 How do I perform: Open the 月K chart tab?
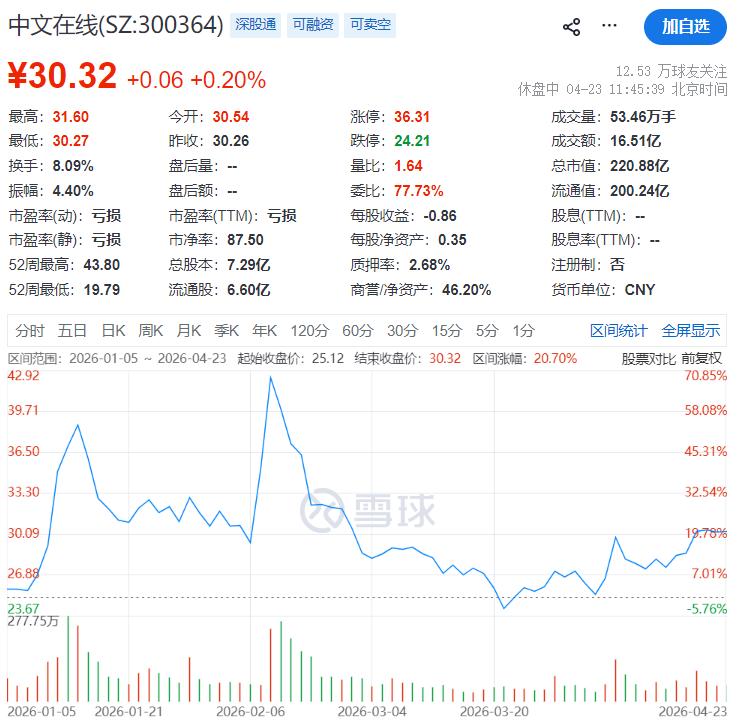point(189,331)
